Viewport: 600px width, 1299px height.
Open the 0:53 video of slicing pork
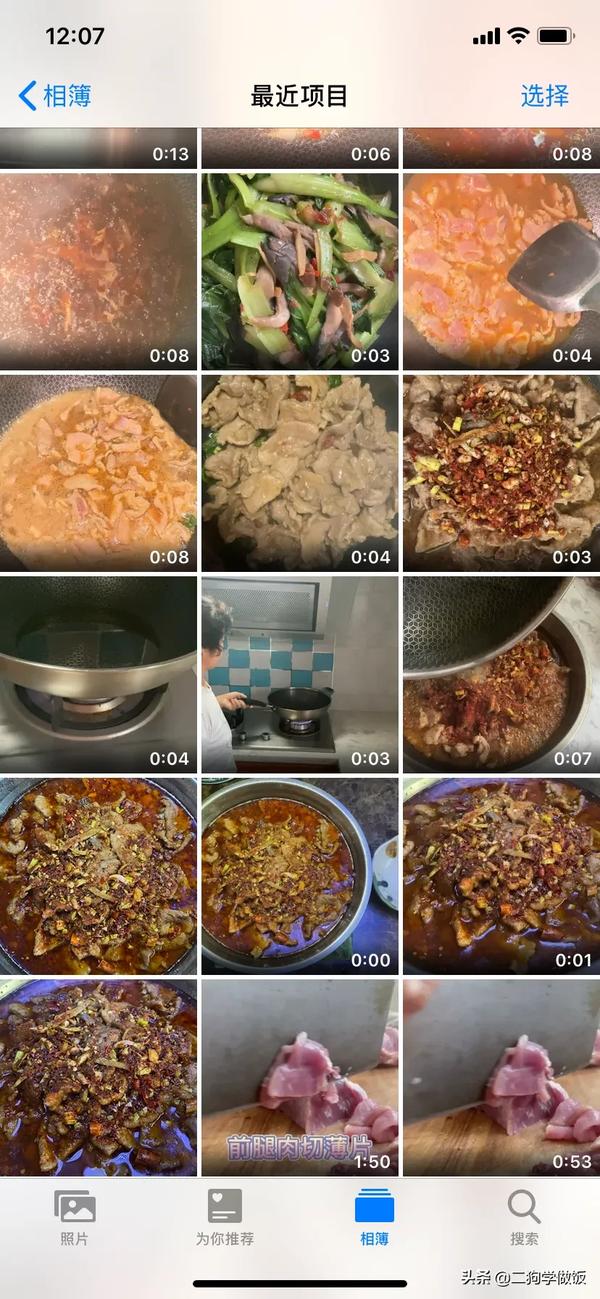point(501,1077)
